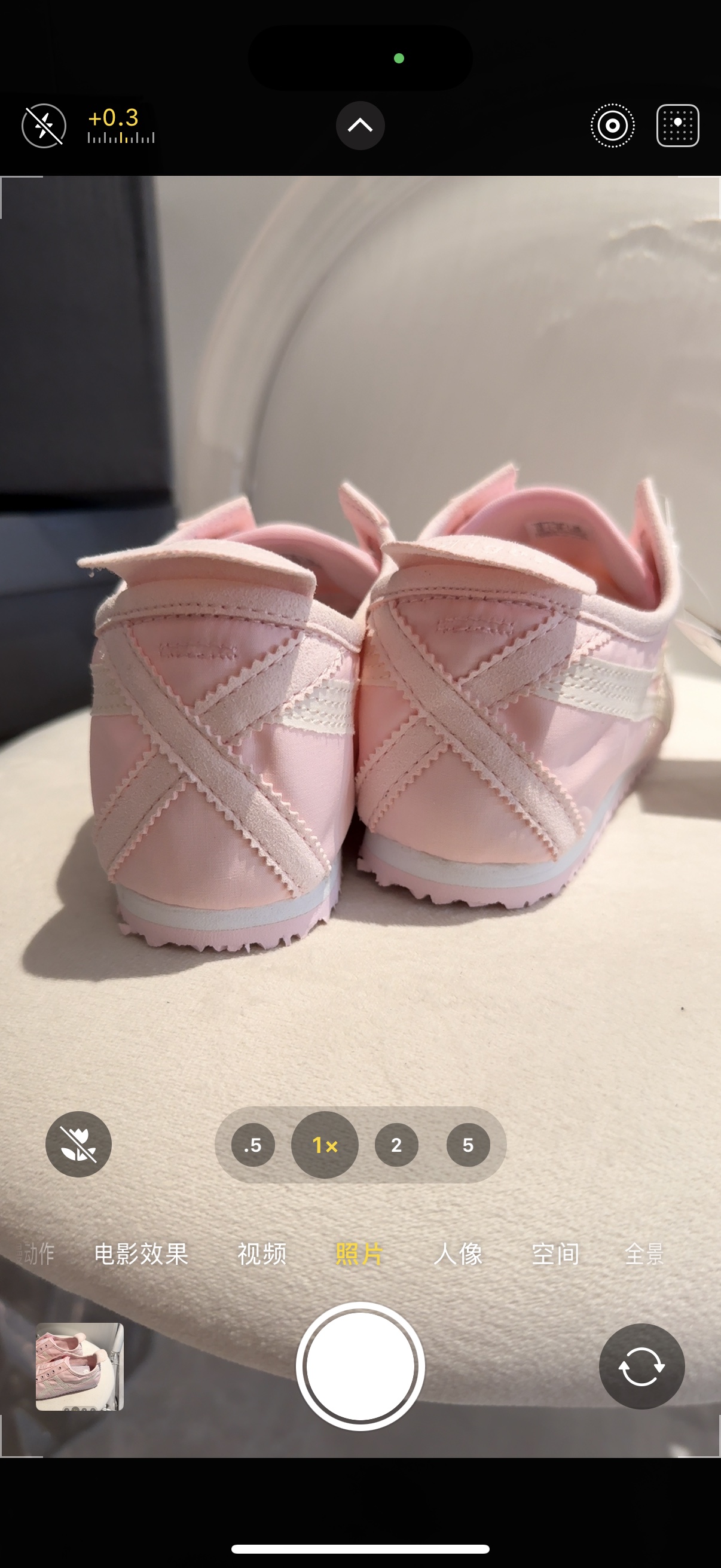Image resolution: width=721 pixels, height=1568 pixels.
Task: Select the 1× zoom level
Action: pos(325,1145)
